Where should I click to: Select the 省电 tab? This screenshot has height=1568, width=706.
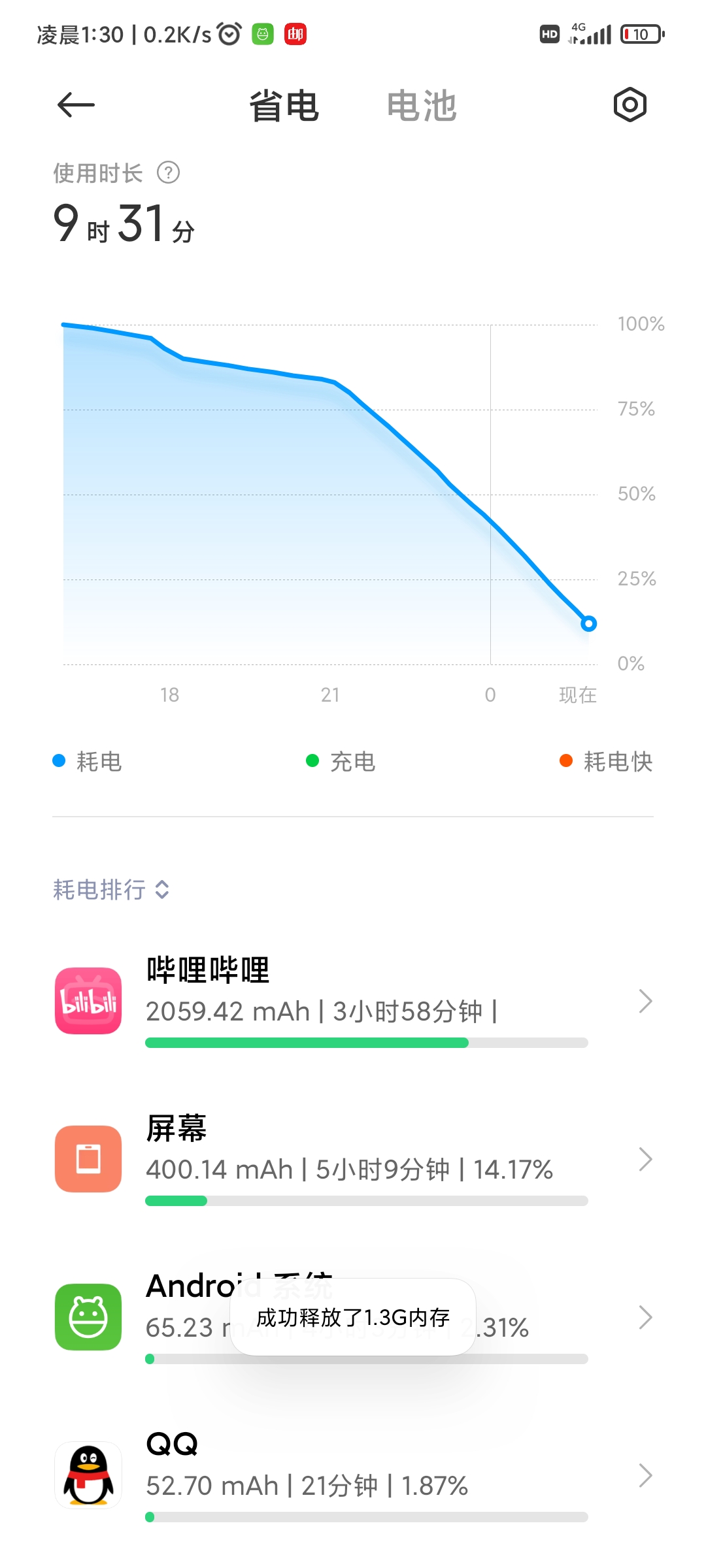[x=284, y=106]
